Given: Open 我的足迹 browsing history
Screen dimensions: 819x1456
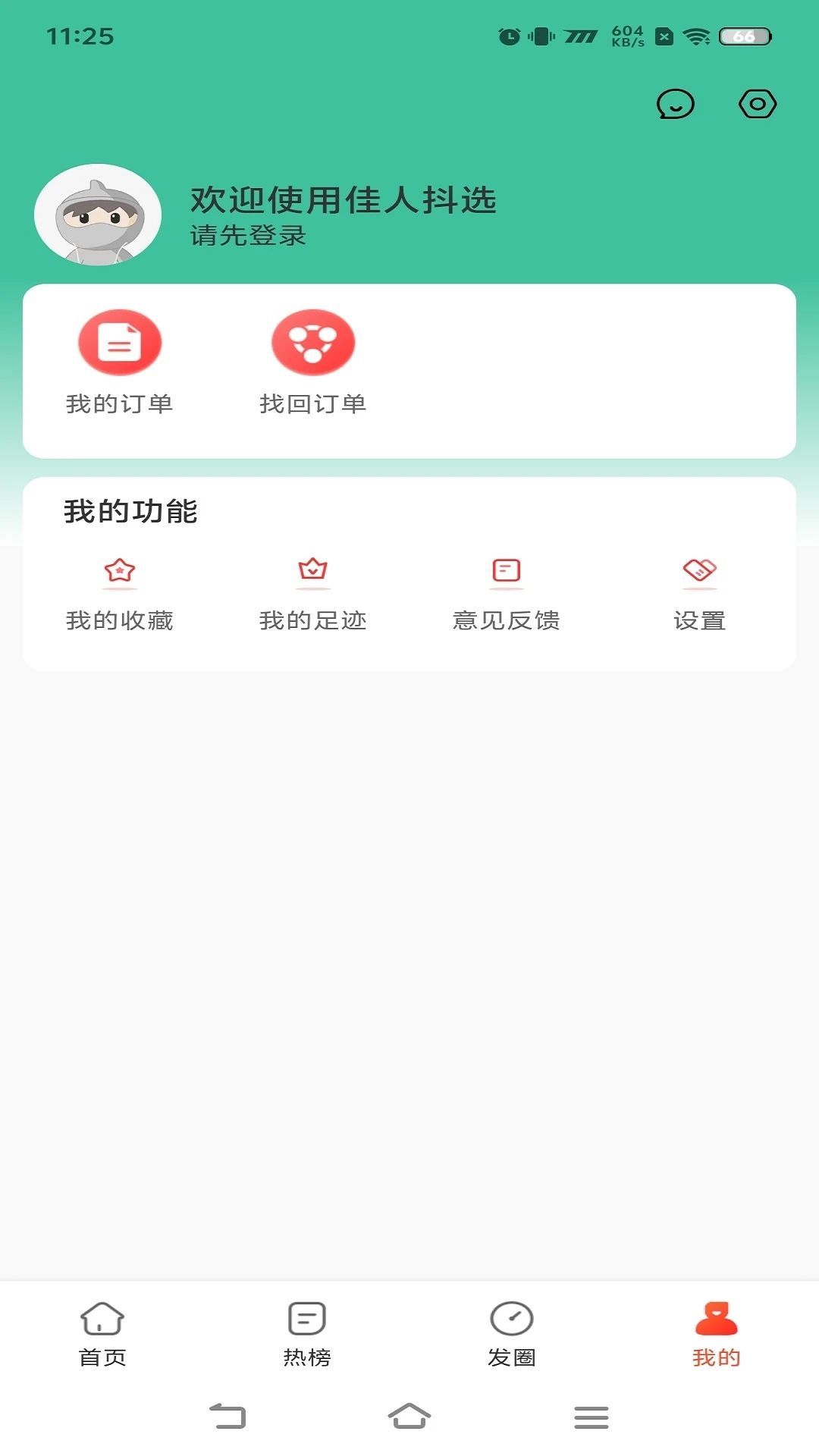Looking at the screenshot, I should [313, 595].
